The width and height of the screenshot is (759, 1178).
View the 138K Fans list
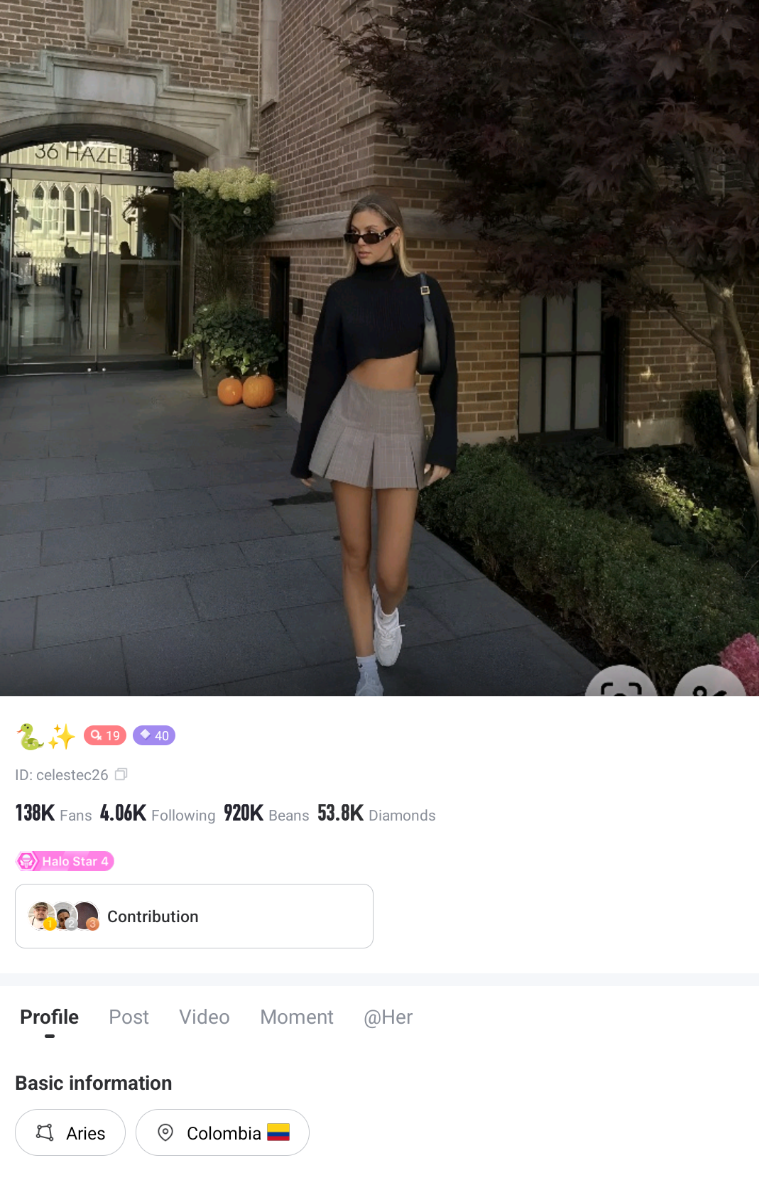(x=53, y=814)
